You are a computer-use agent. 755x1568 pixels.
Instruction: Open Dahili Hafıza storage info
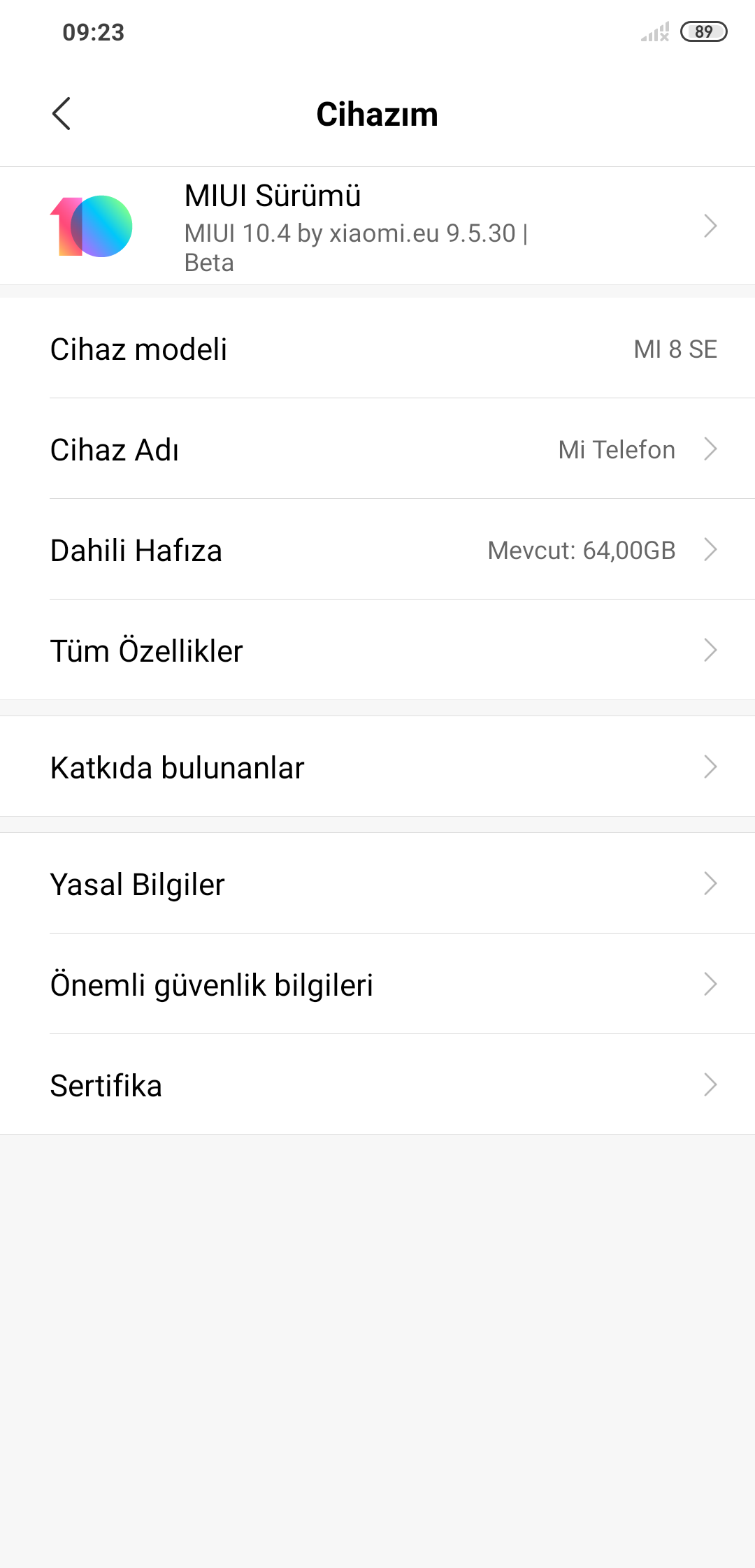[377, 549]
